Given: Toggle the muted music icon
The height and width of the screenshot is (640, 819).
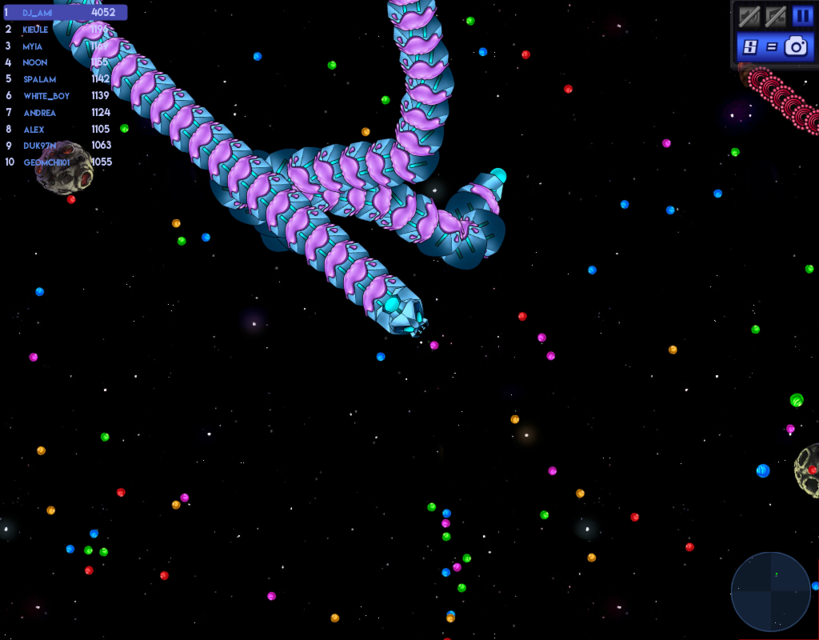Looking at the screenshot, I should 776,16.
